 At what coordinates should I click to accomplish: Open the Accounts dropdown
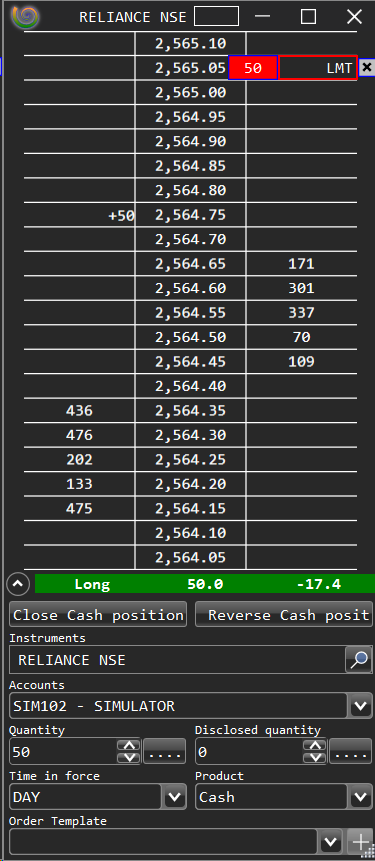(x=360, y=706)
